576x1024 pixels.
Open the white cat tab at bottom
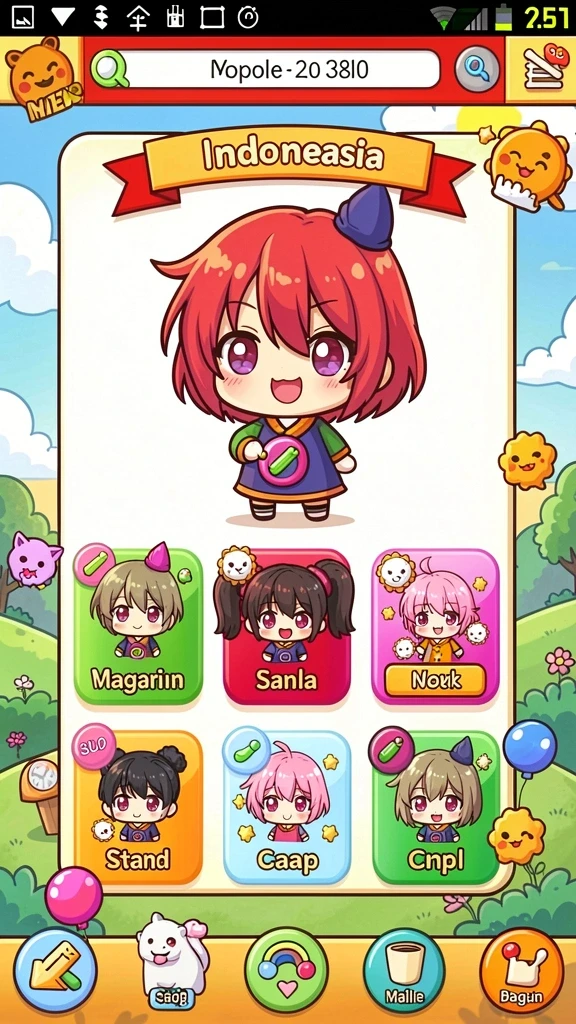[172, 964]
